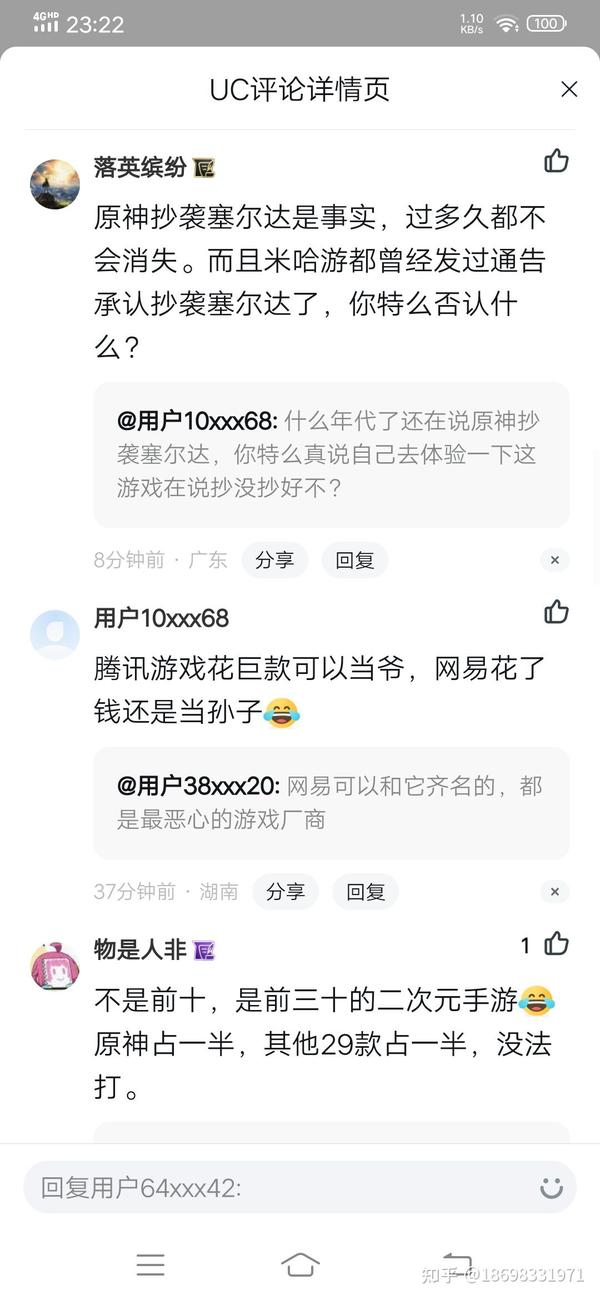This screenshot has width=600, height=1300.
Task: Dismiss the 37分钟前 湖南 comment
Action: 555,891
